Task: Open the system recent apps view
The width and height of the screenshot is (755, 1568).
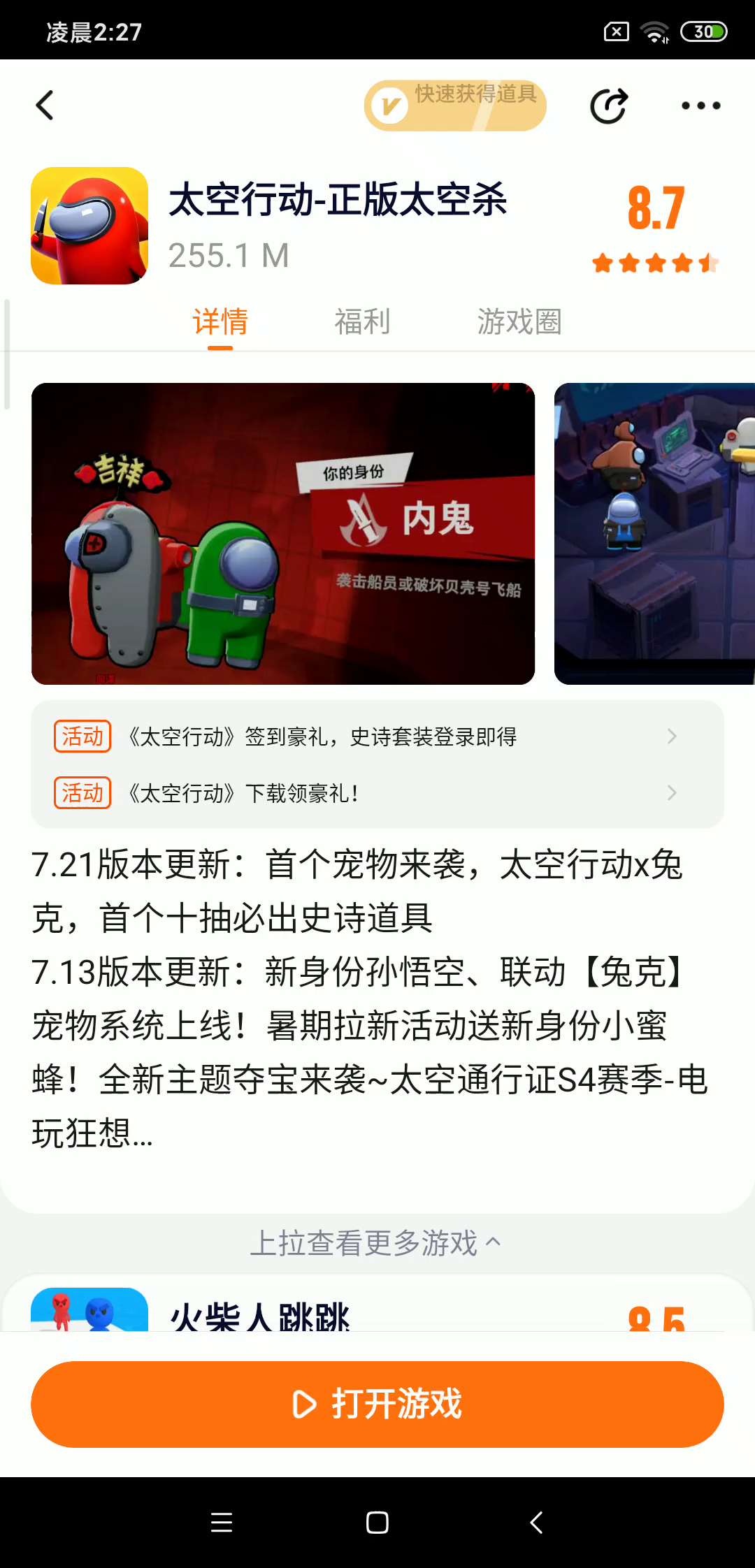Action: [222, 1523]
